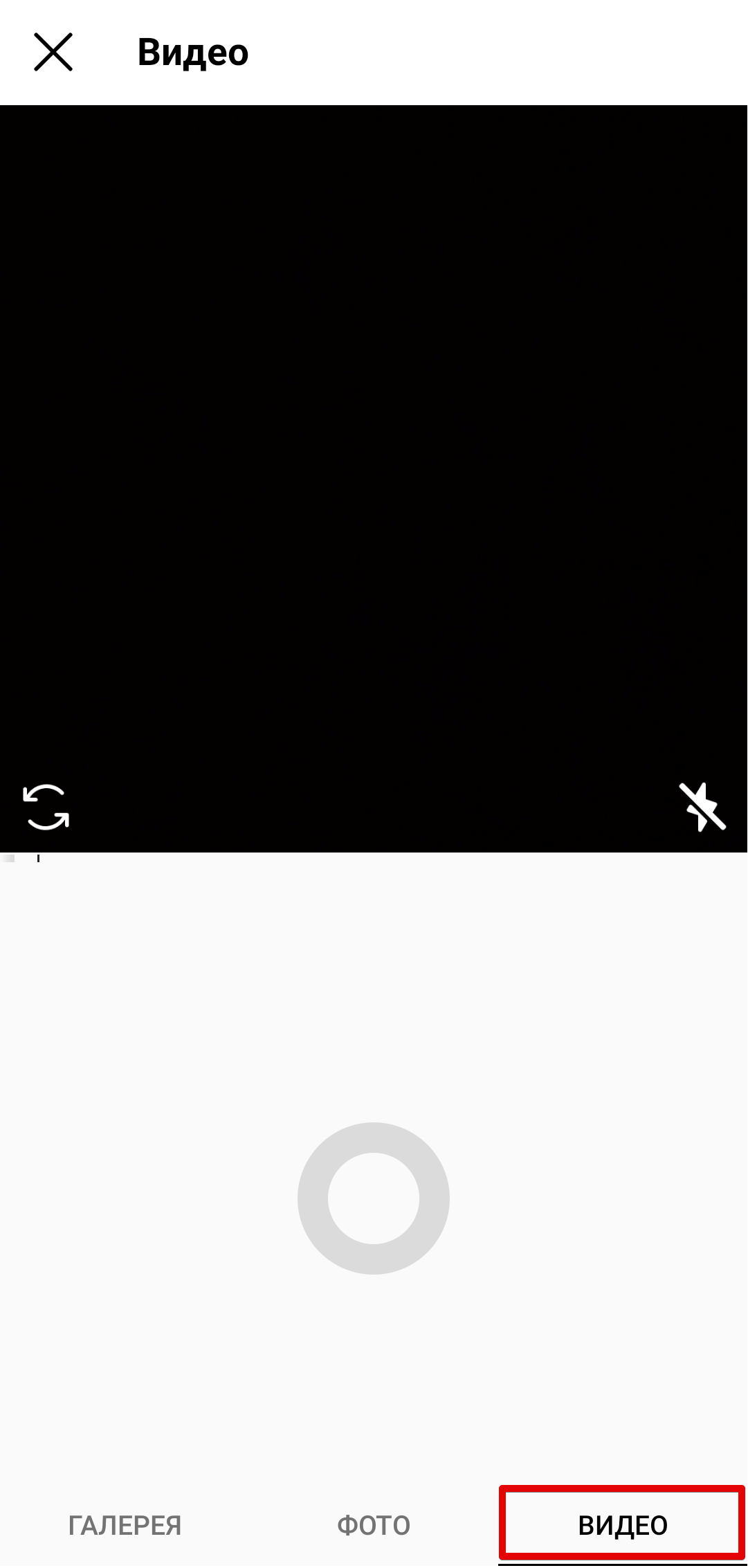
Task: Switch to the ФОТО tab
Action: point(374,1525)
